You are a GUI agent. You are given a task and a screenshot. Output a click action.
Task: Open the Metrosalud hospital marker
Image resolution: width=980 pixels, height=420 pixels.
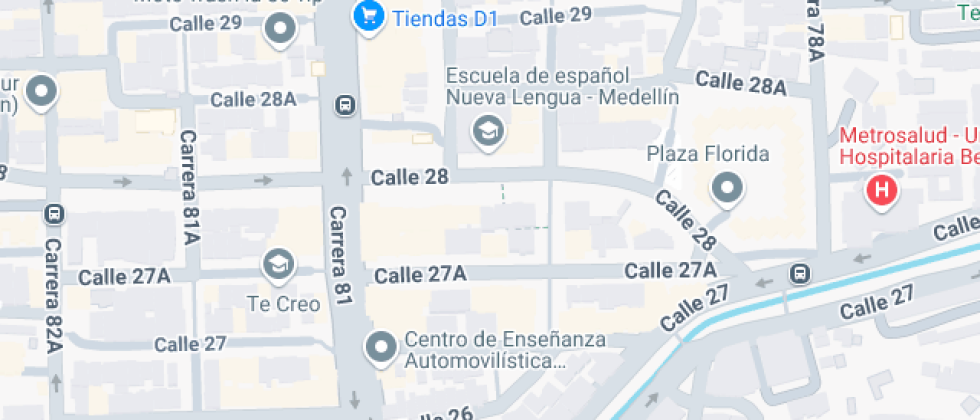[882, 191]
